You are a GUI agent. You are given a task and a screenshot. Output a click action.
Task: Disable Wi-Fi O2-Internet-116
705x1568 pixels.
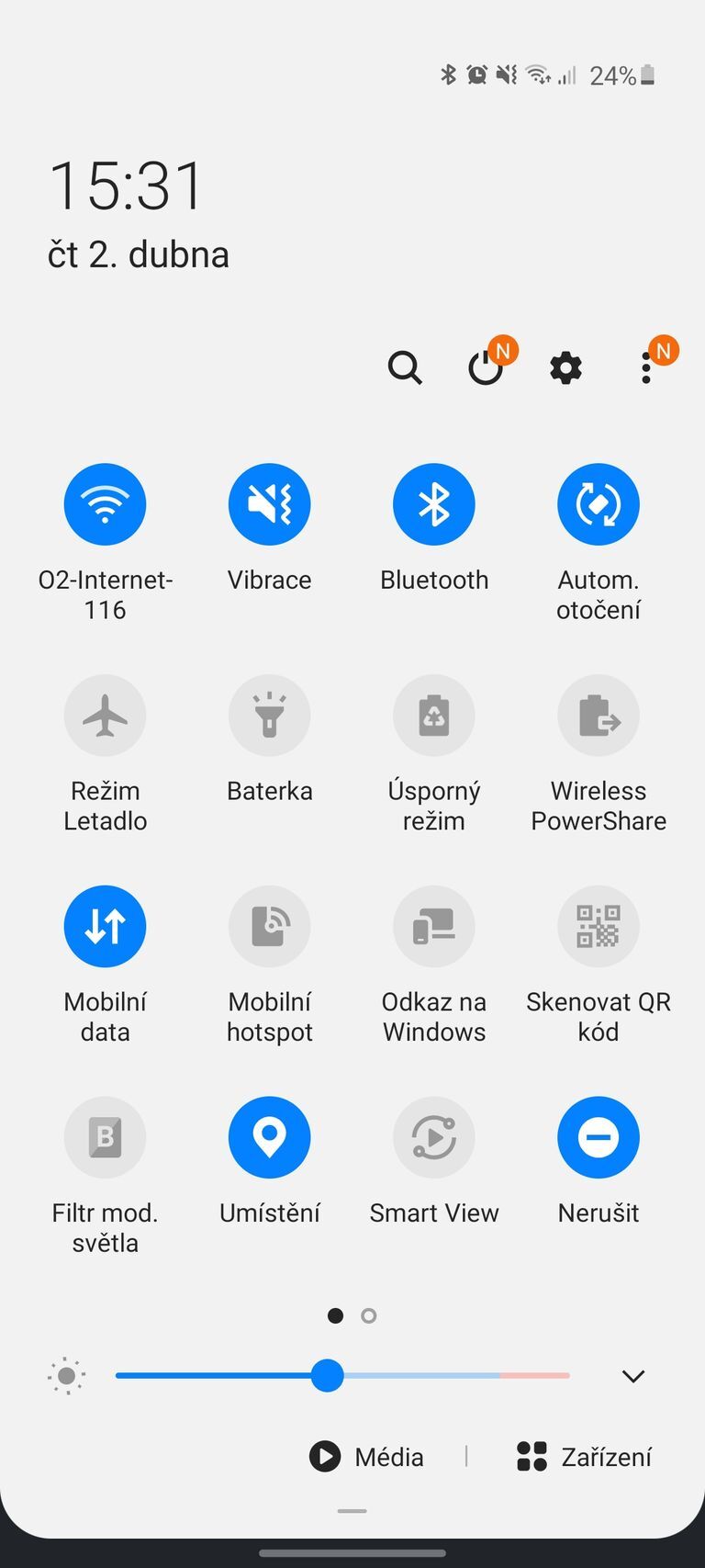[105, 503]
